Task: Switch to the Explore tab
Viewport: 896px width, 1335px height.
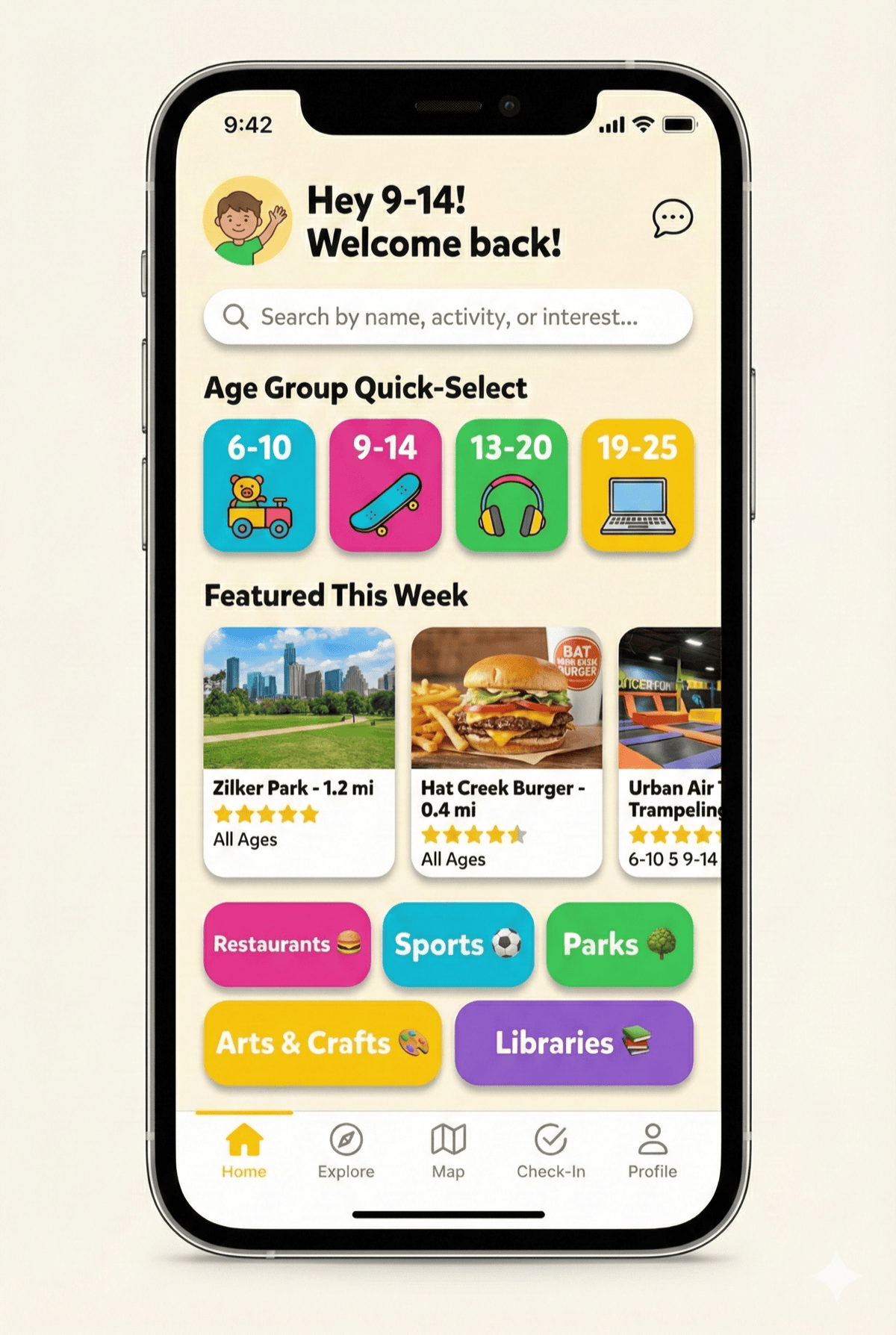Action: pos(346,1151)
